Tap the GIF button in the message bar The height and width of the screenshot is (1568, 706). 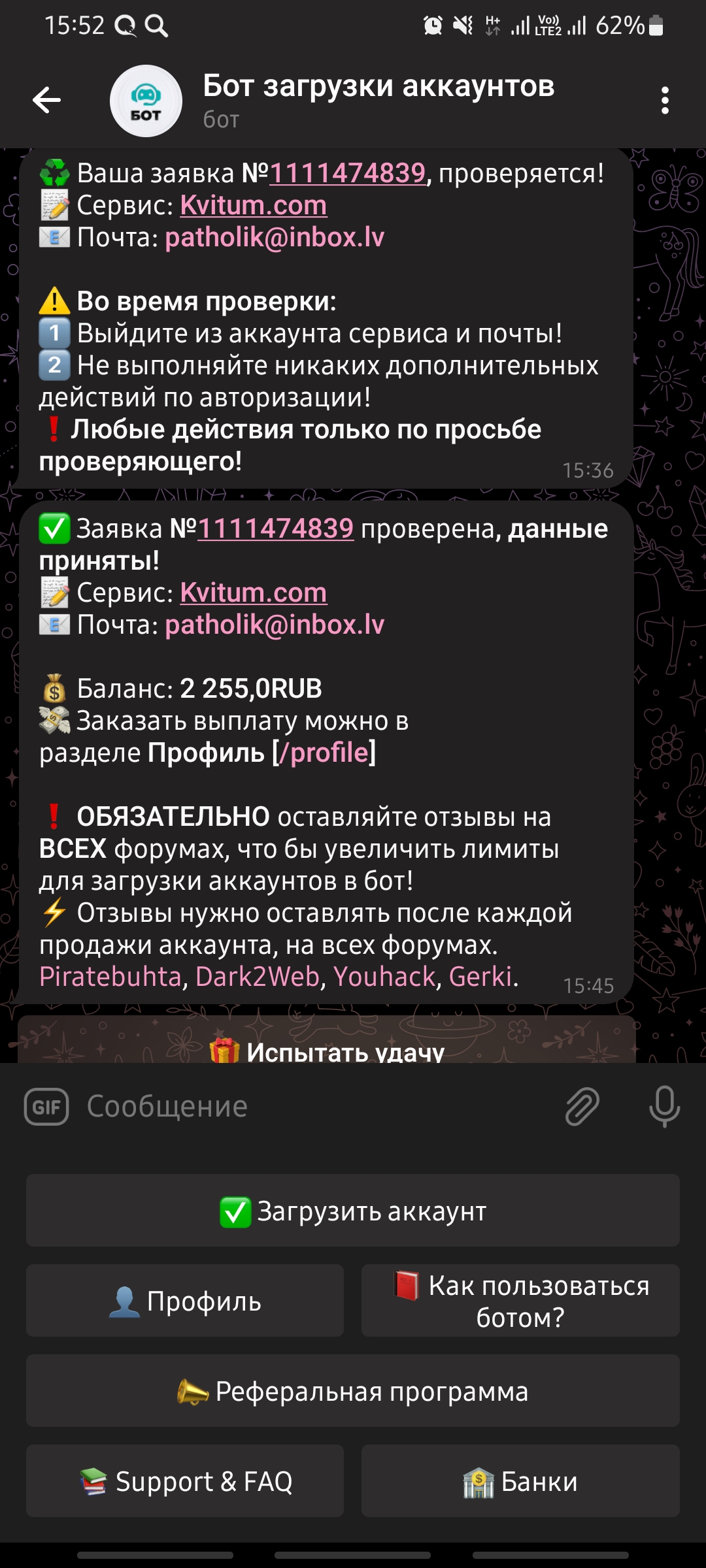pos(46,1107)
